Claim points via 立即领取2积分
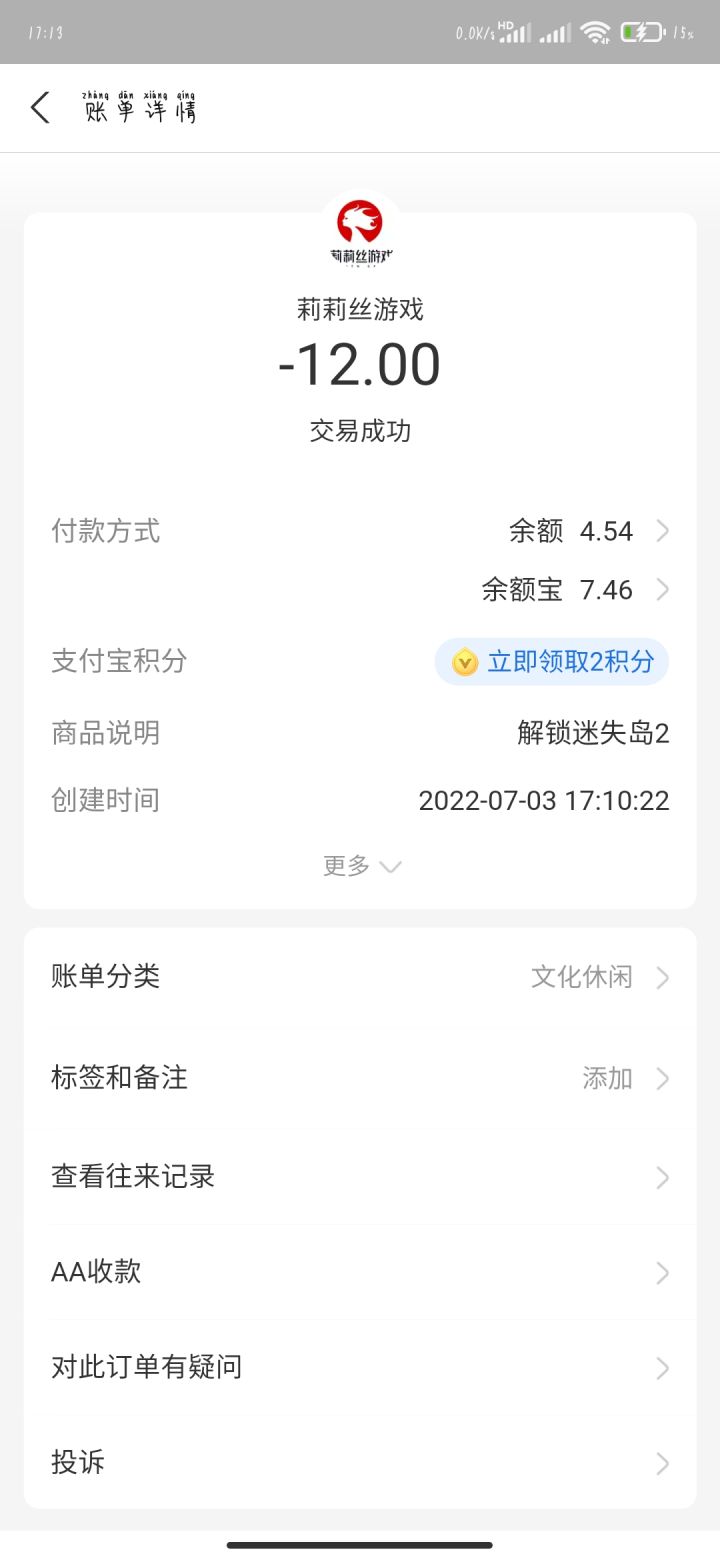 (552, 662)
